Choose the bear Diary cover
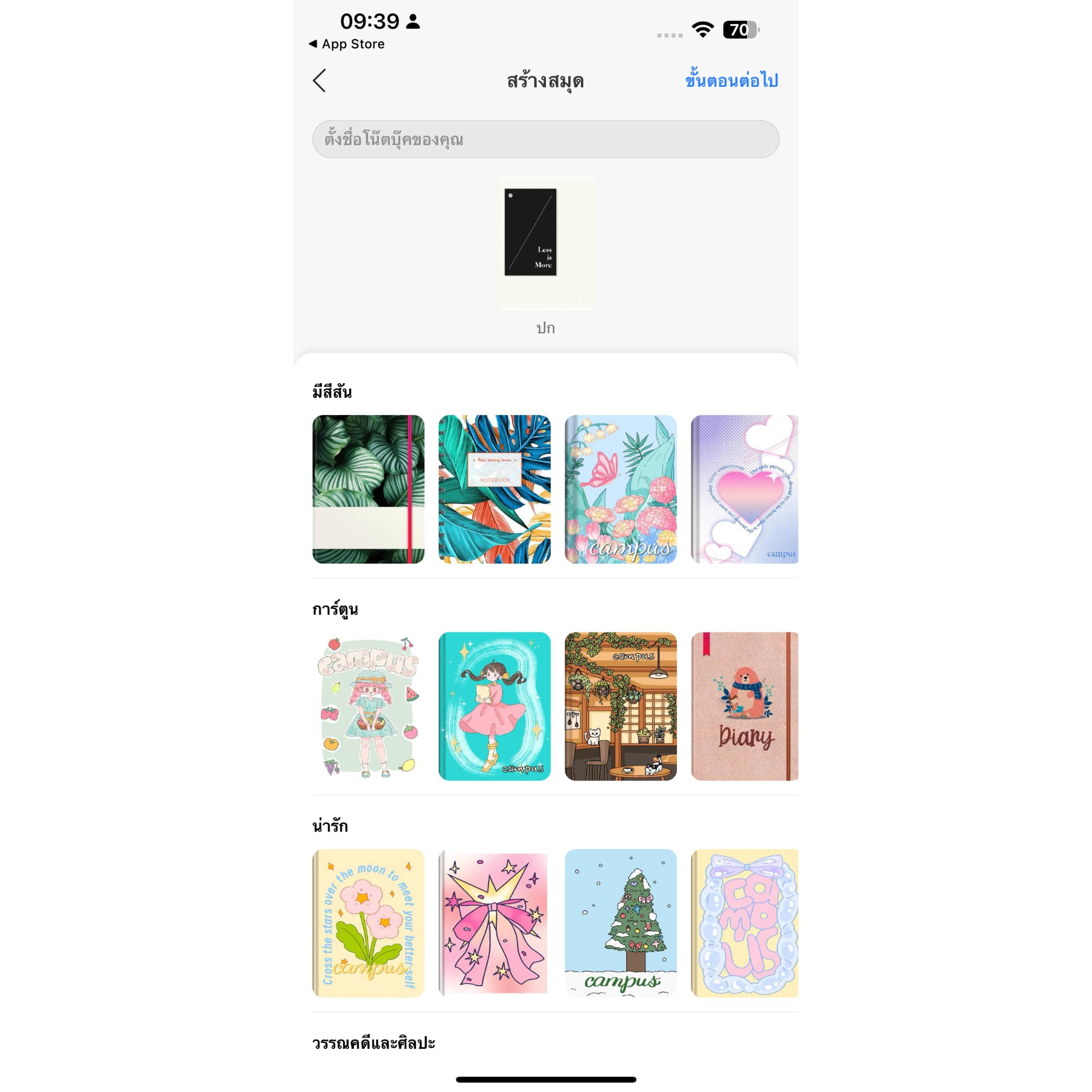 coord(744,706)
